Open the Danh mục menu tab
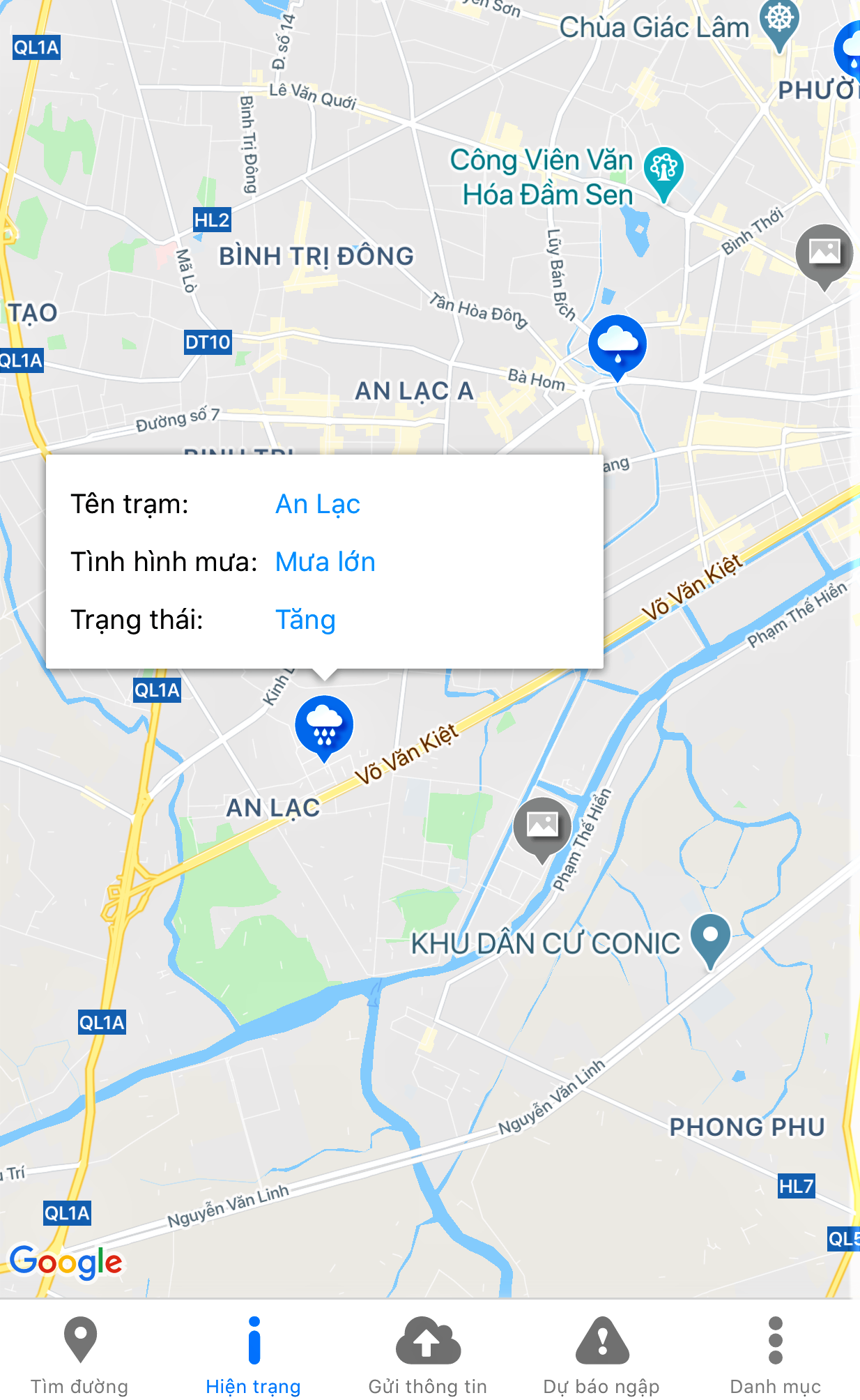 coord(775,1354)
